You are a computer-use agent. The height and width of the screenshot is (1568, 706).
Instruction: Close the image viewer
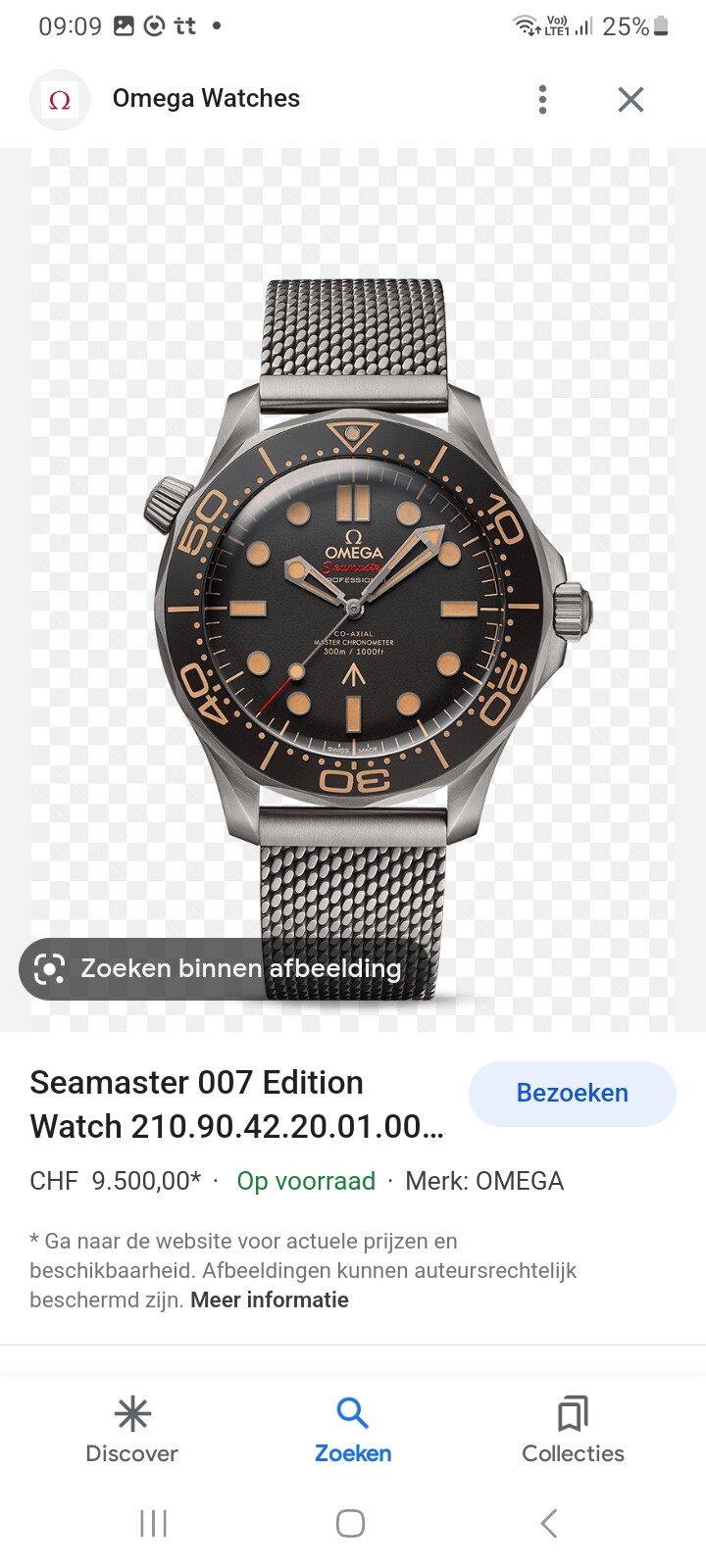pyautogui.click(x=630, y=99)
